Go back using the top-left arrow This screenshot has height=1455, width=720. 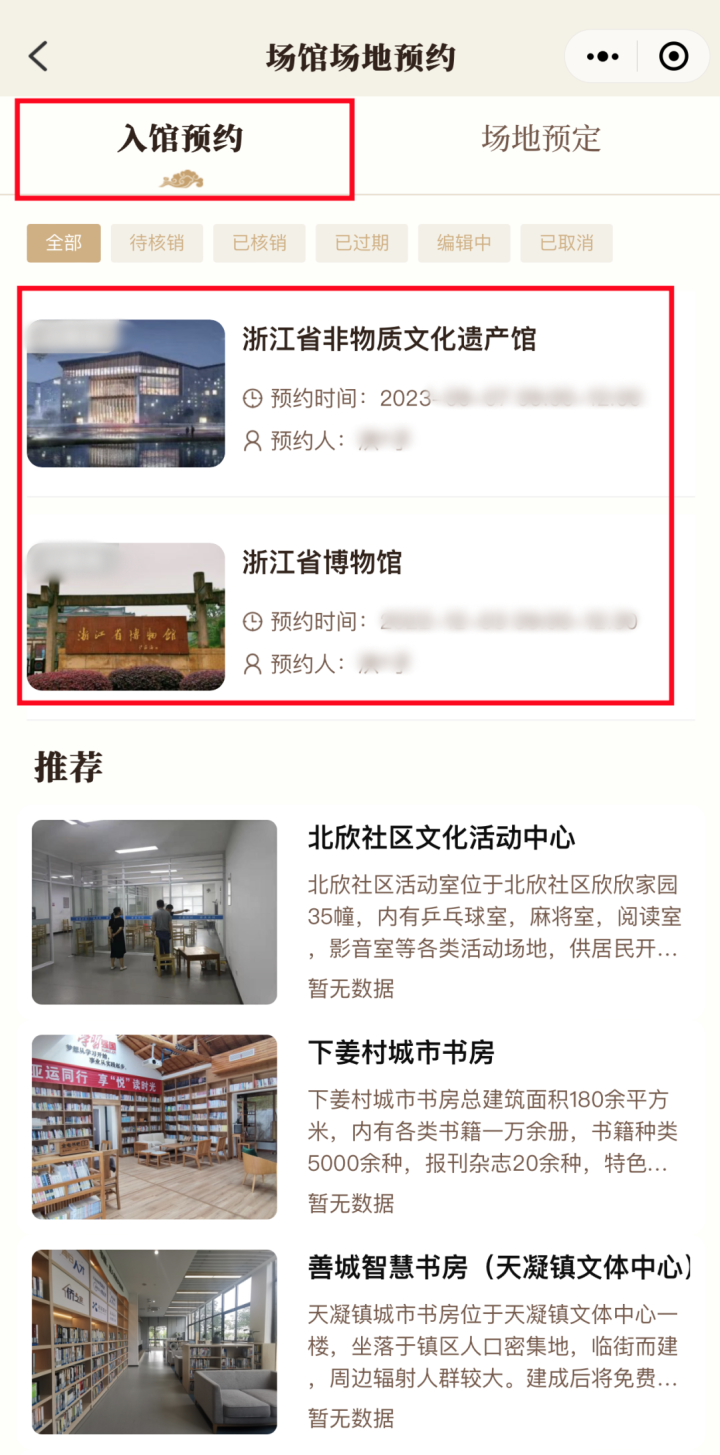[x=39, y=56]
